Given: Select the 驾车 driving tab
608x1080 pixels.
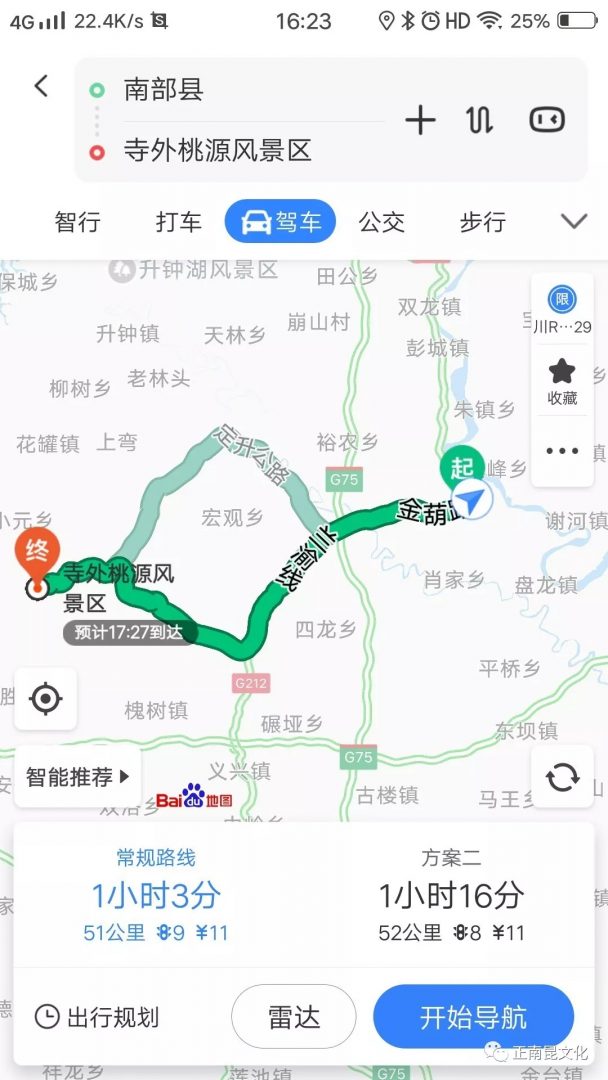Looking at the screenshot, I should tap(280, 222).
